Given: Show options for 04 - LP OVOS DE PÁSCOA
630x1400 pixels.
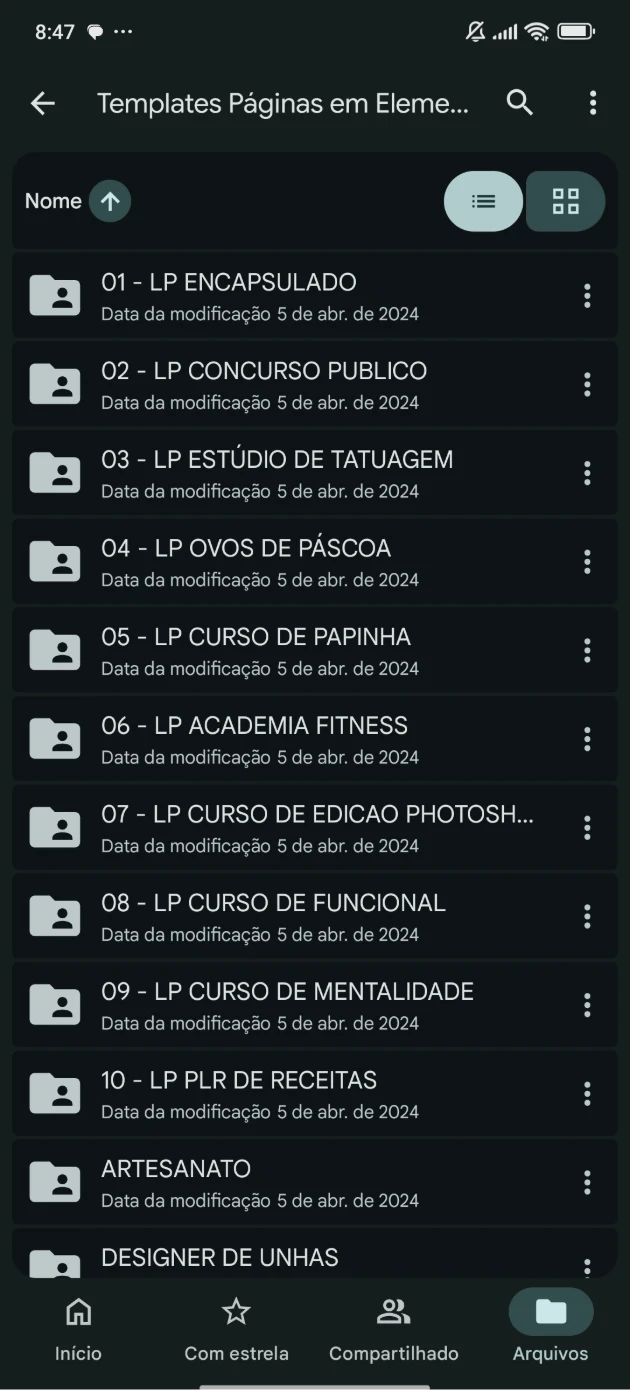Looking at the screenshot, I should 587,562.
